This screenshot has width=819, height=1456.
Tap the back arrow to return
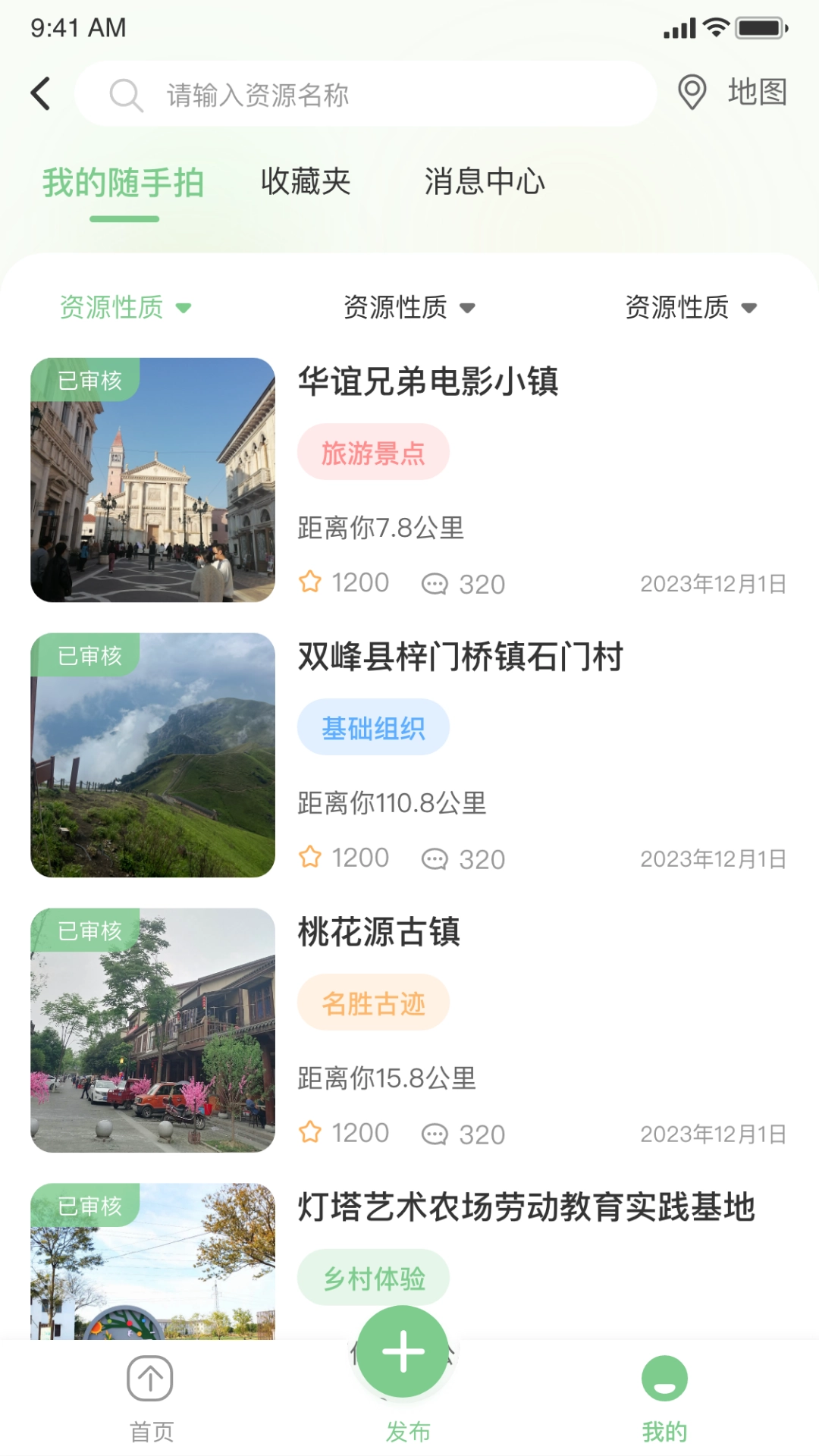[41, 93]
